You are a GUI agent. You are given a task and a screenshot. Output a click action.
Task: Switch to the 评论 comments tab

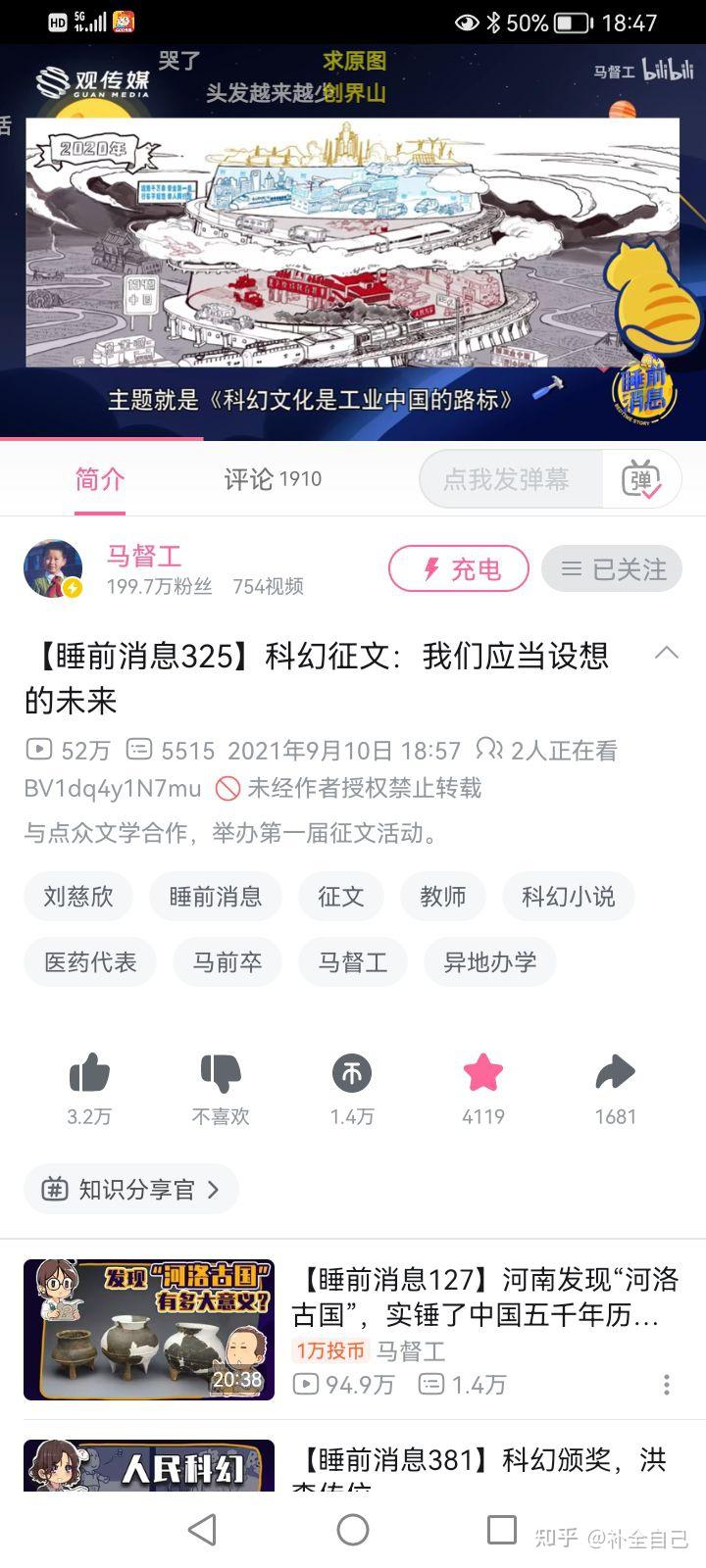click(x=272, y=479)
